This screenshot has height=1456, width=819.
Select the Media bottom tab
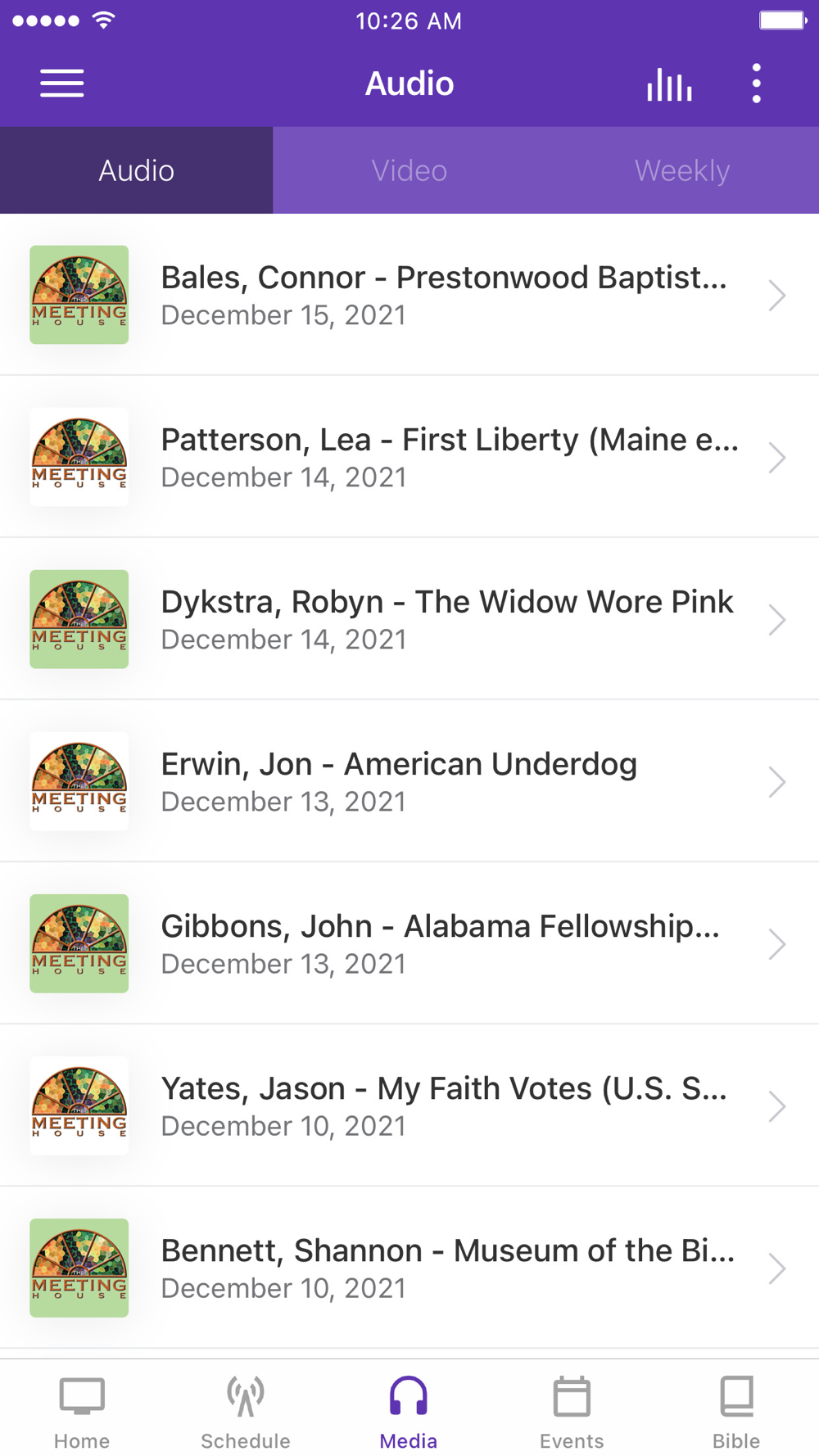(409, 1412)
